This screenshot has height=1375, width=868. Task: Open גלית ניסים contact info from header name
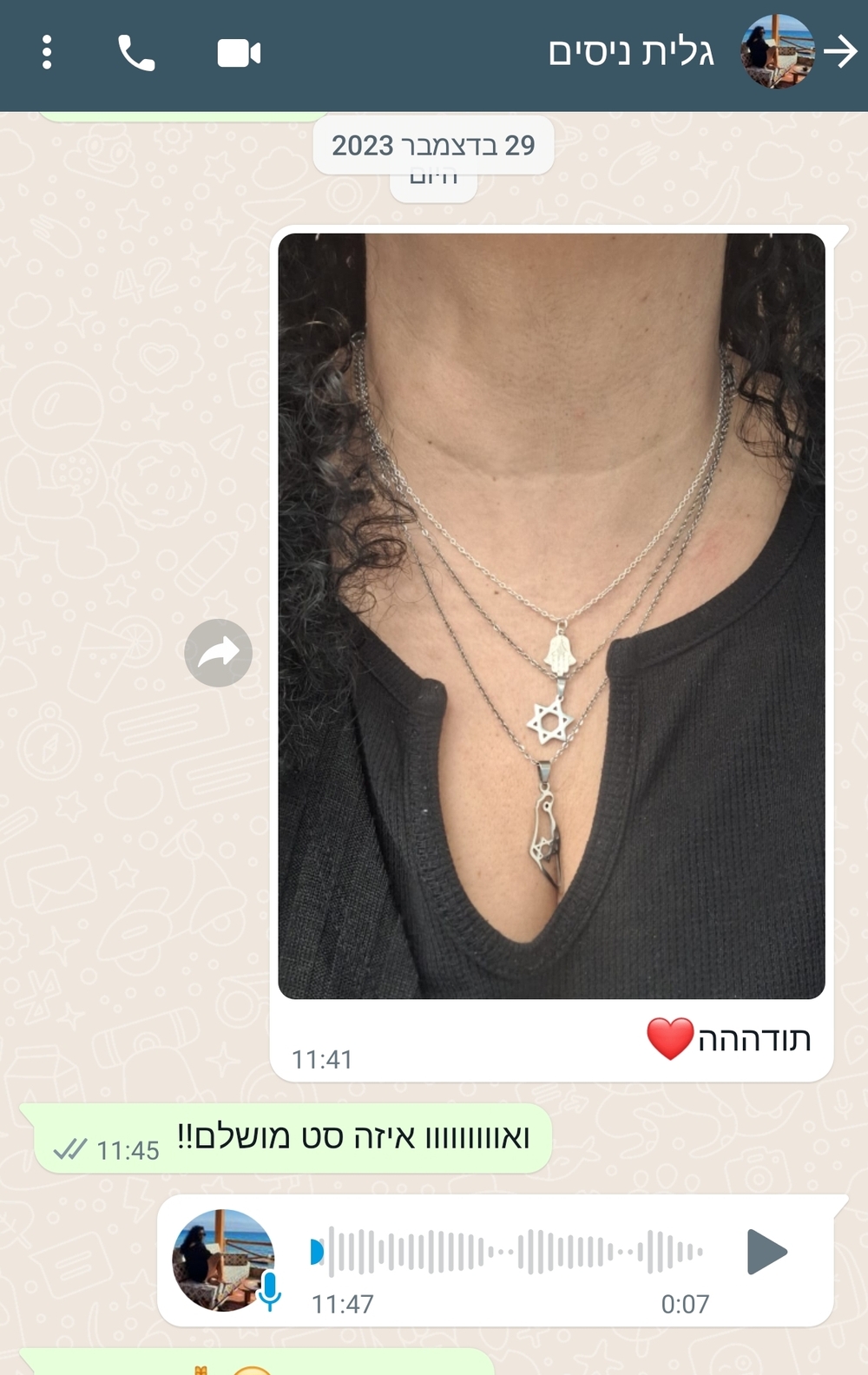point(631,53)
